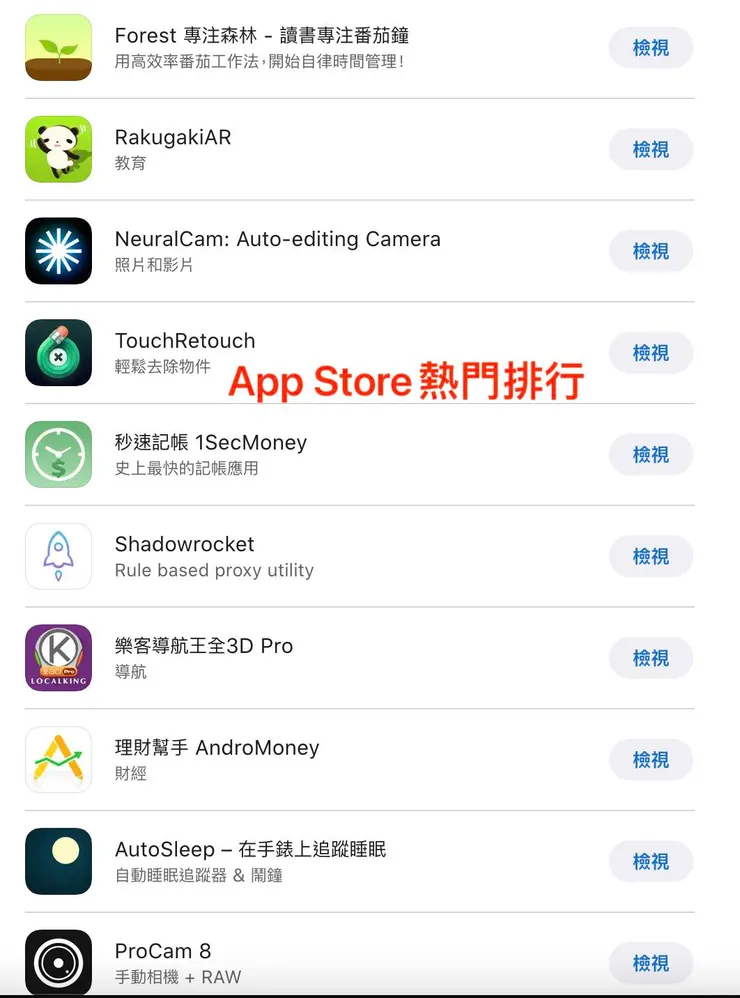Open the 1SecMoney clock icon
Viewport: 740px width, 998px height.
pos(58,455)
